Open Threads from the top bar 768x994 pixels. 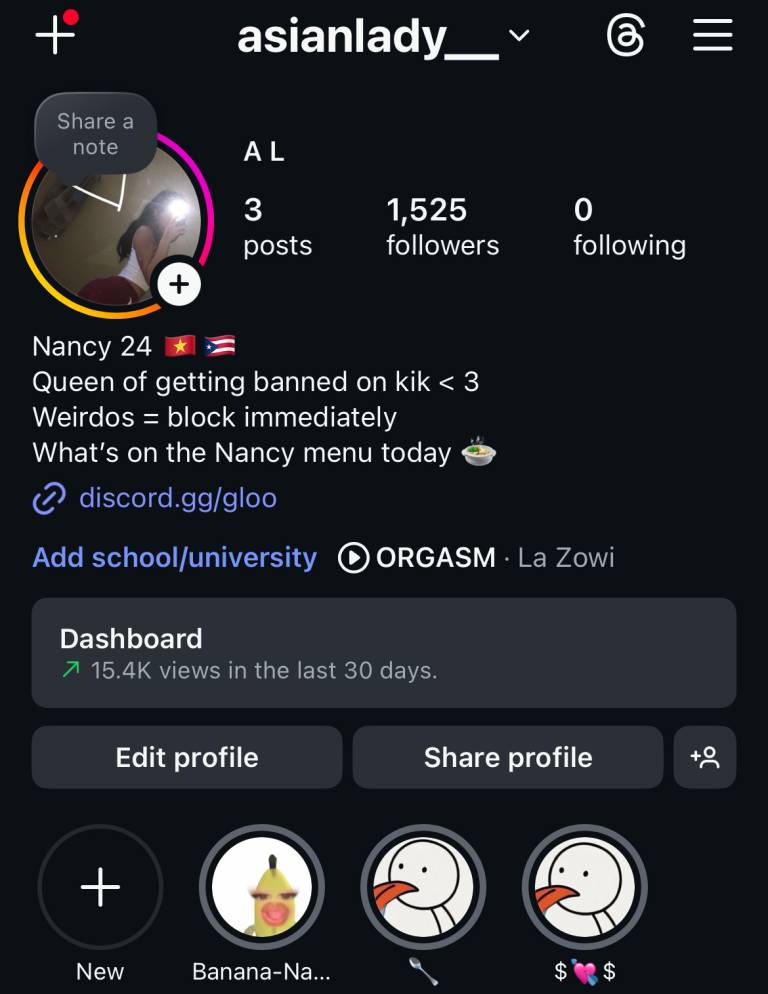626,37
